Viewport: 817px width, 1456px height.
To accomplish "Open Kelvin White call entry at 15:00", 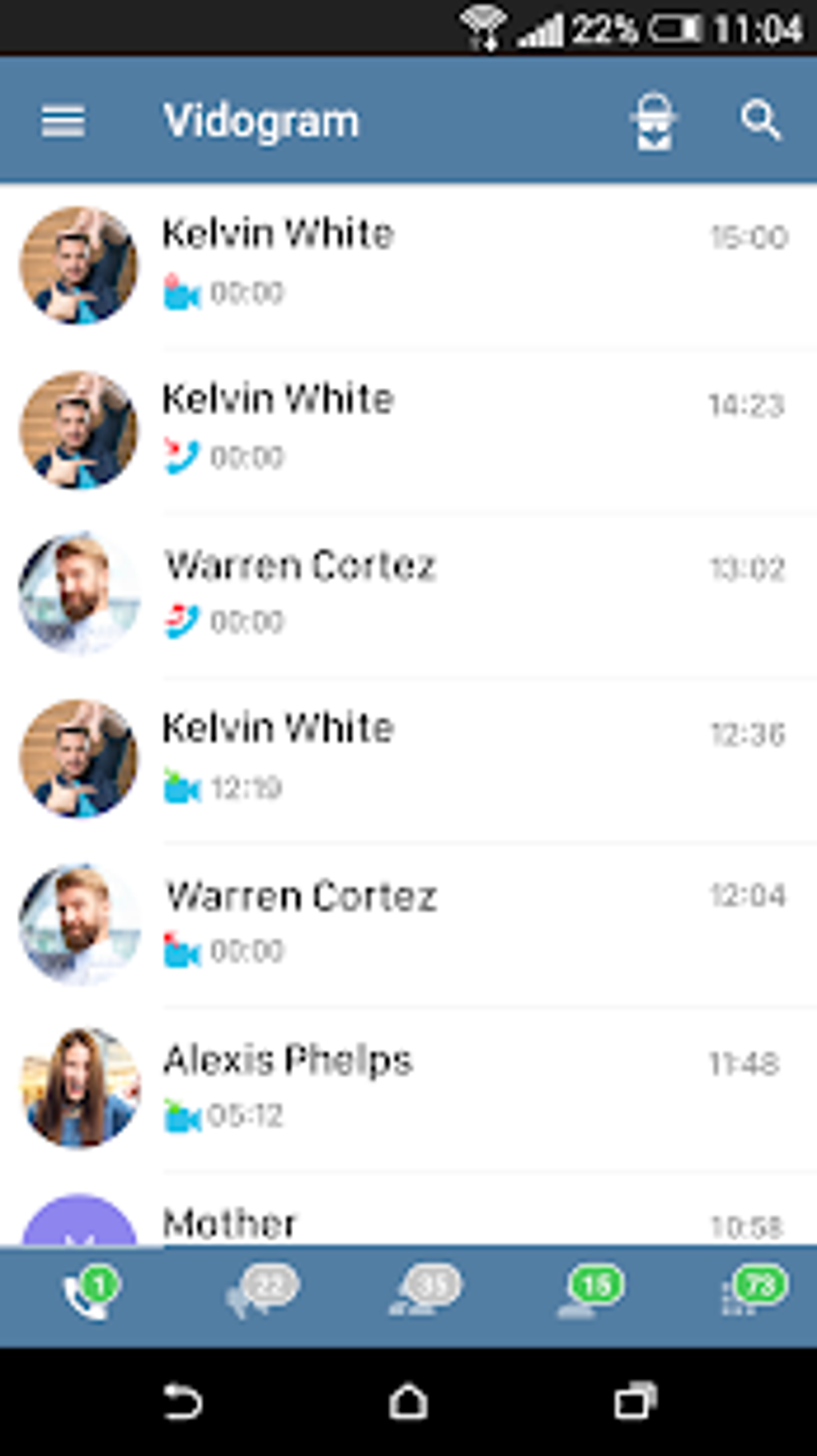I will pos(408,265).
